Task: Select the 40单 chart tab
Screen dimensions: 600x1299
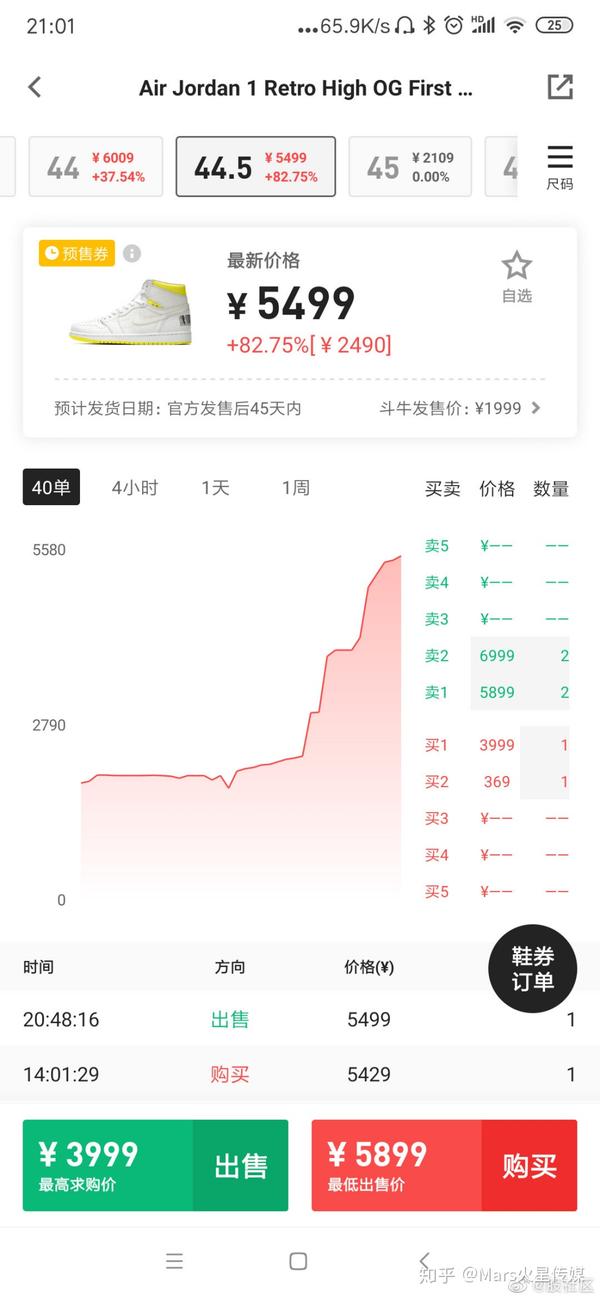Action: 51,488
